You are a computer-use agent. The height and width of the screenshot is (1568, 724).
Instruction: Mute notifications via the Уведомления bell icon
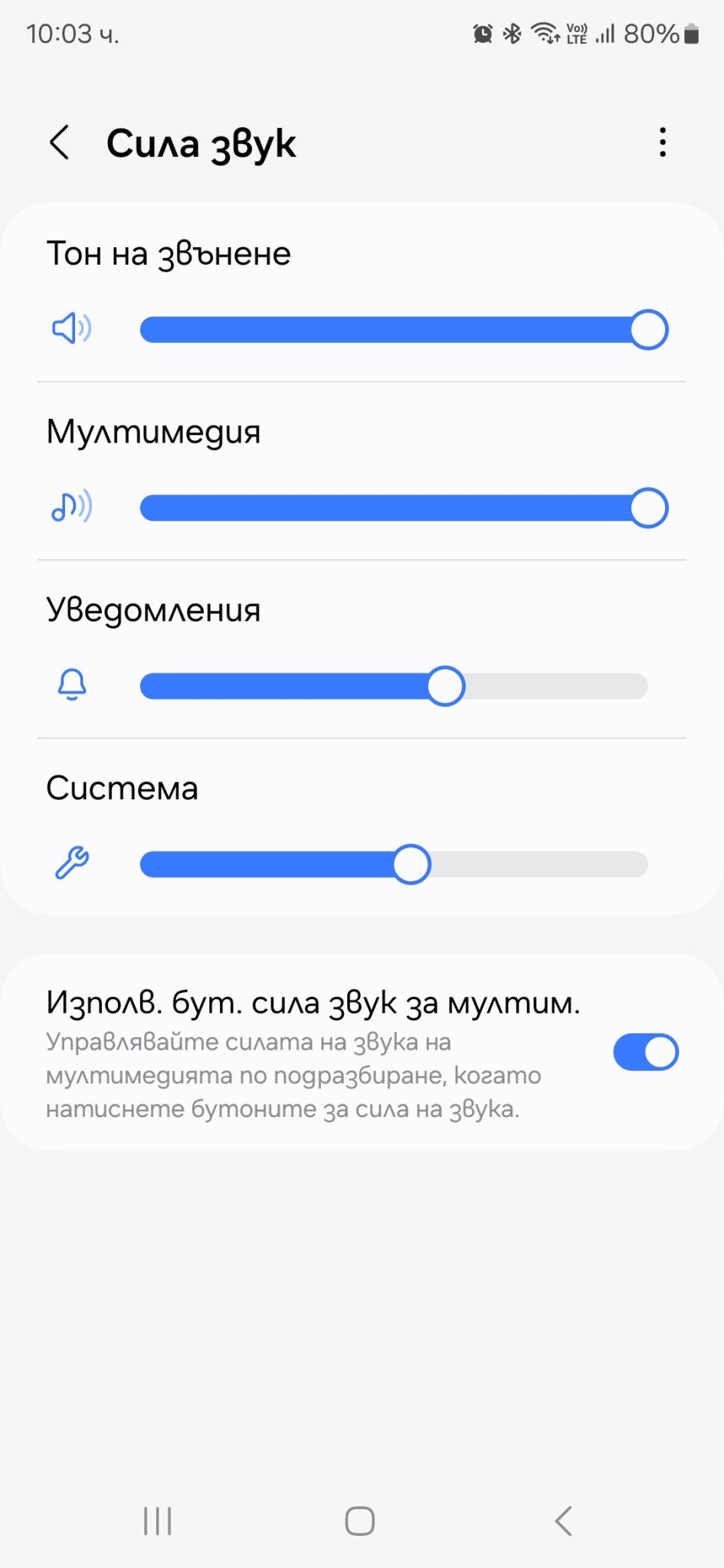coord(72,684)
